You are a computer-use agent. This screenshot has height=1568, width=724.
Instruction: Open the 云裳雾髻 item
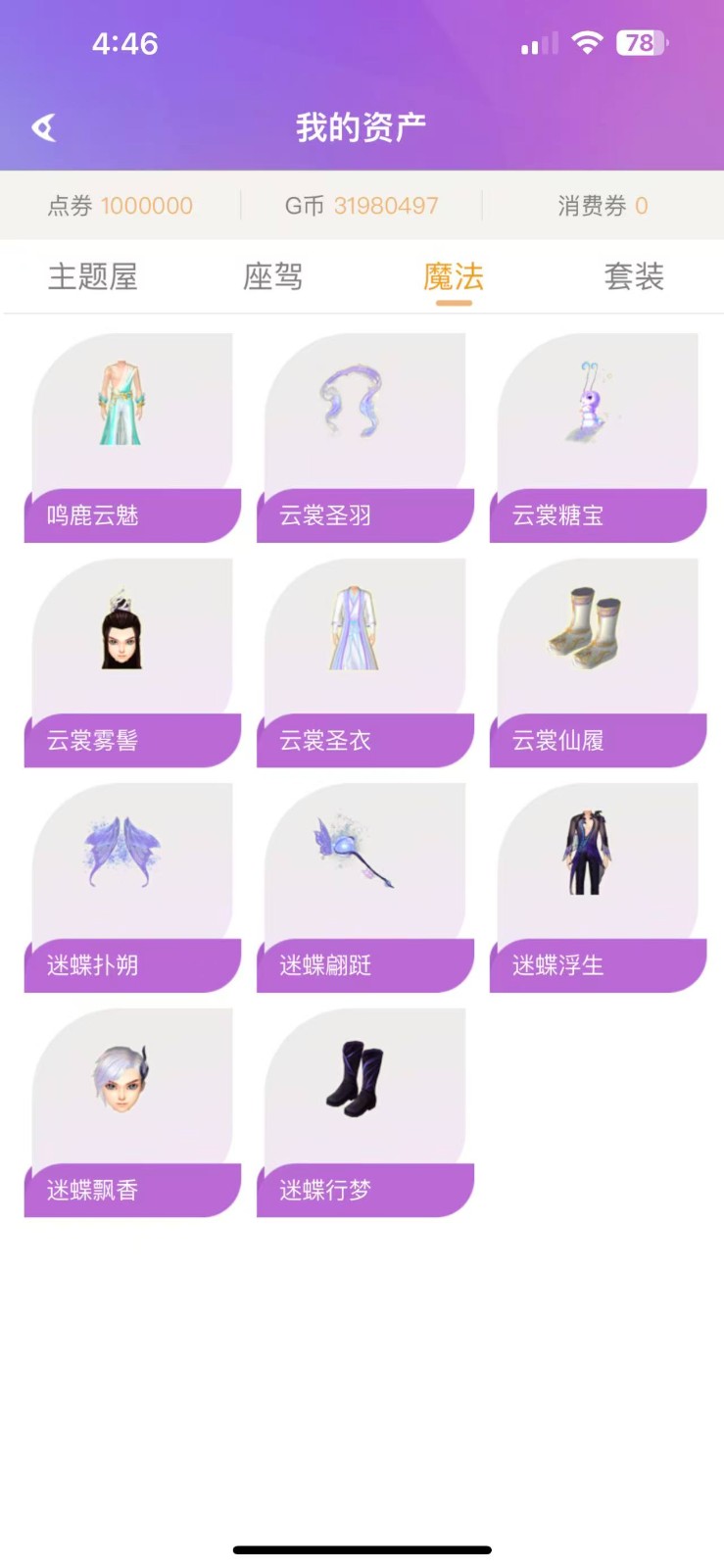132,662
